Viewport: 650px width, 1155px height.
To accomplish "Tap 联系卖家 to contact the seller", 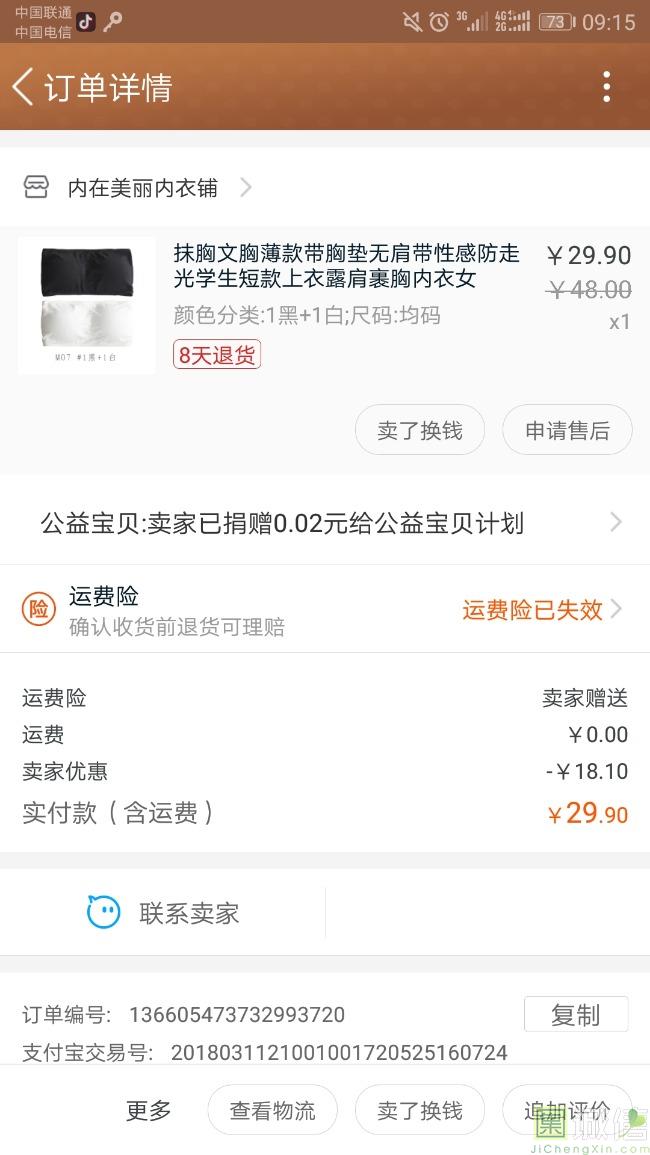I will (164, 912).
